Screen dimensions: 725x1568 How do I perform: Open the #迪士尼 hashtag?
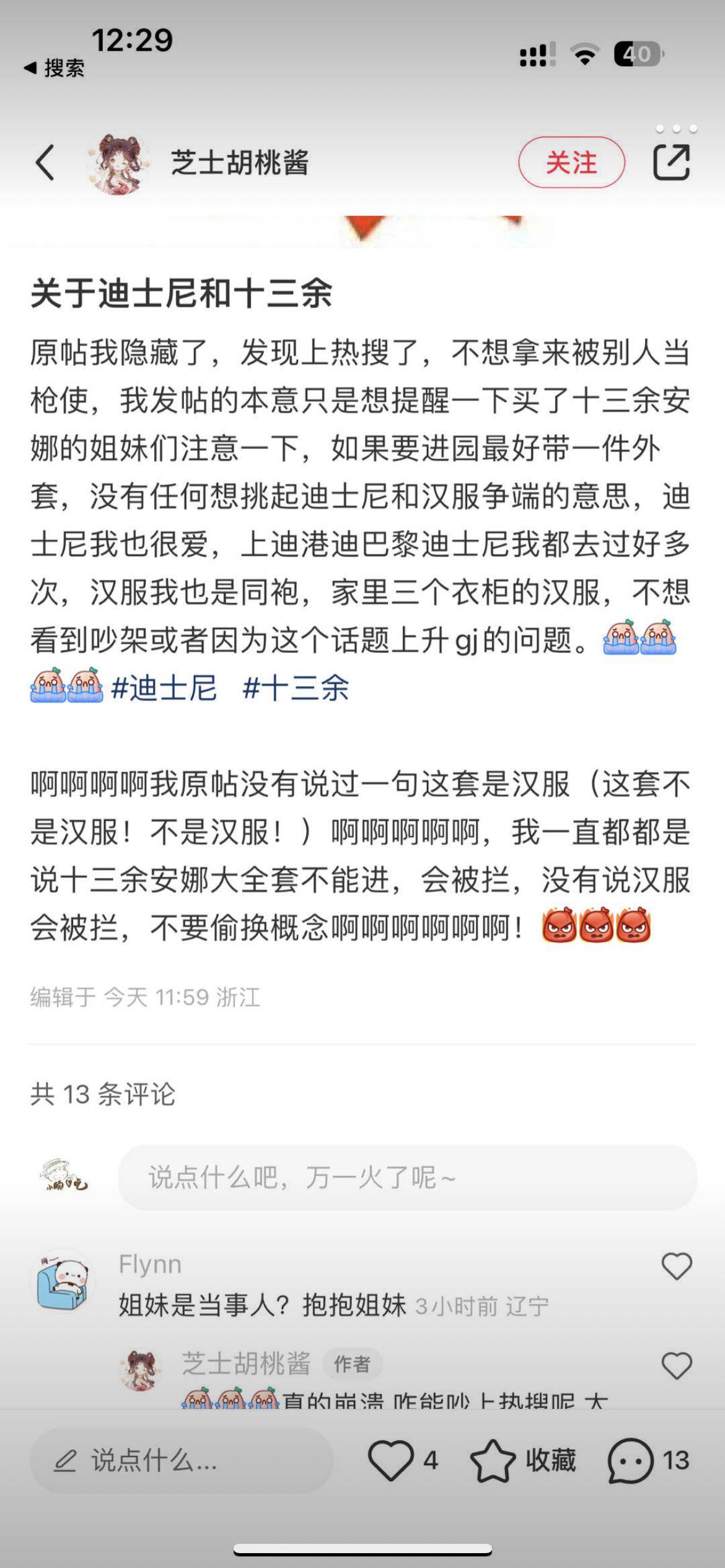(164, 689)
